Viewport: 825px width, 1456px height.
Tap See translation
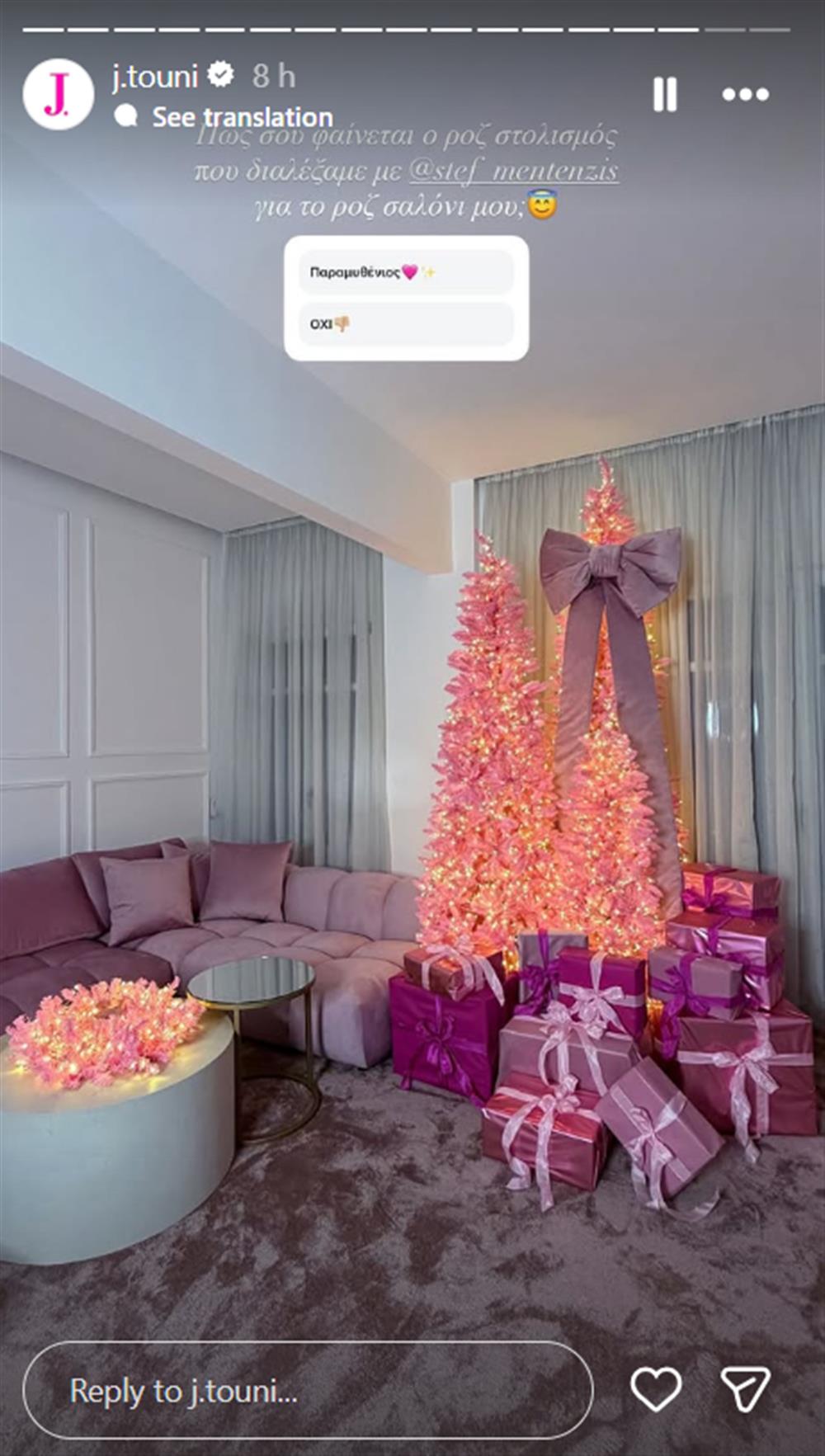(242, 117)
